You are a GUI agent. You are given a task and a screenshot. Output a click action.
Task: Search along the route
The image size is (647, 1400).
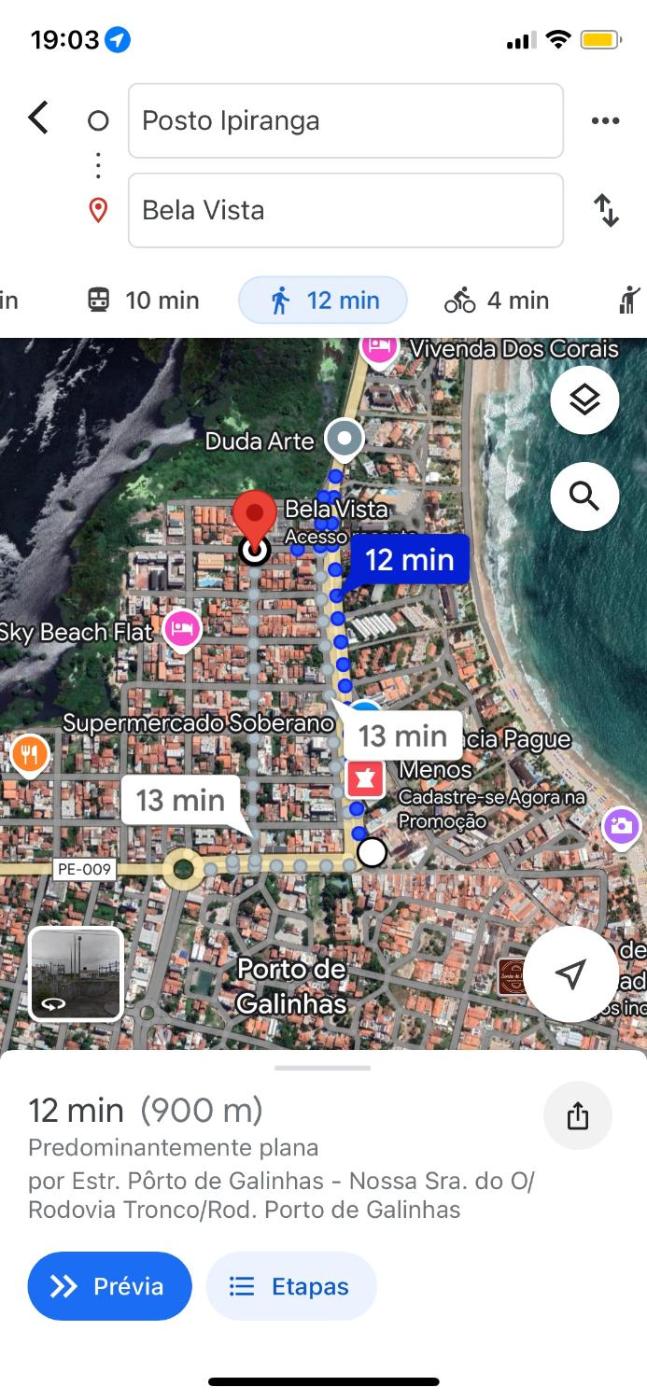coord(584,495)
